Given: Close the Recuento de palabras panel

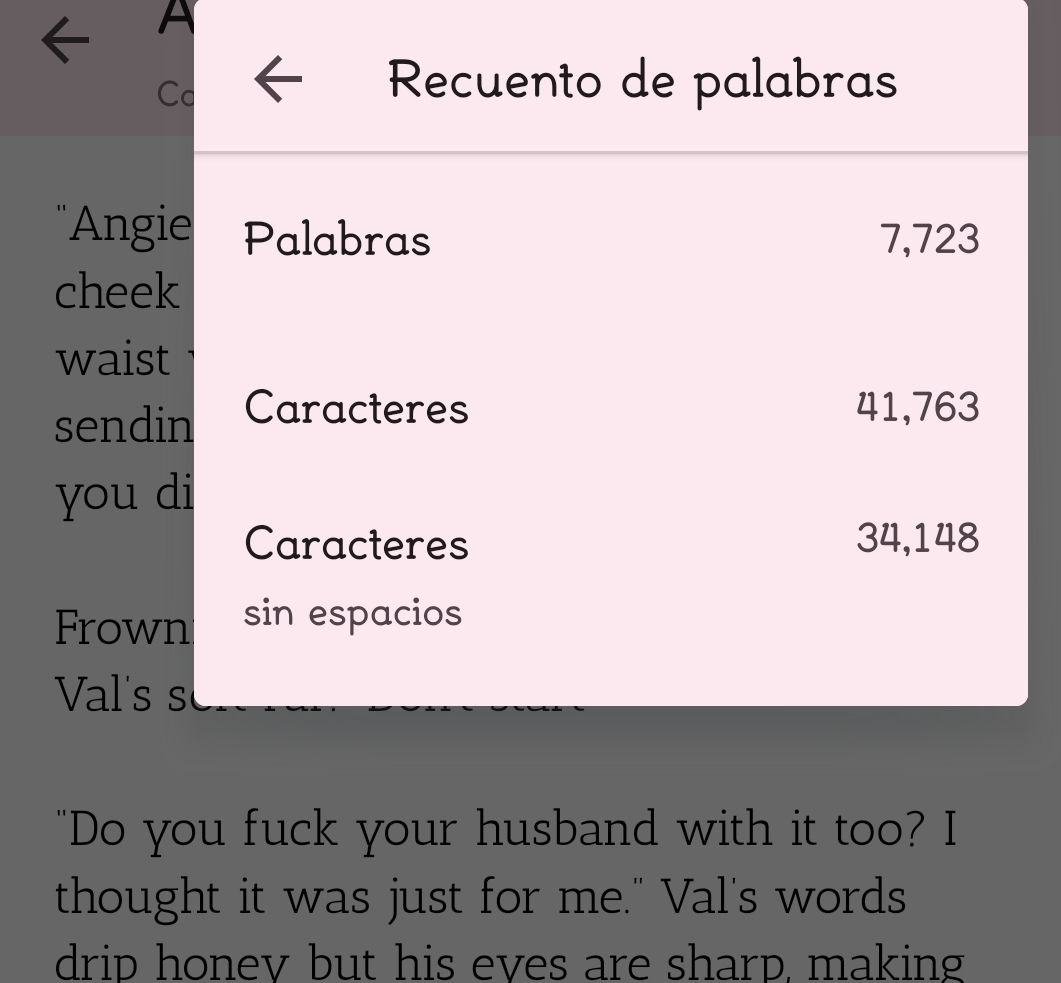Looking at the screenshot, I should tap(278, 79).
